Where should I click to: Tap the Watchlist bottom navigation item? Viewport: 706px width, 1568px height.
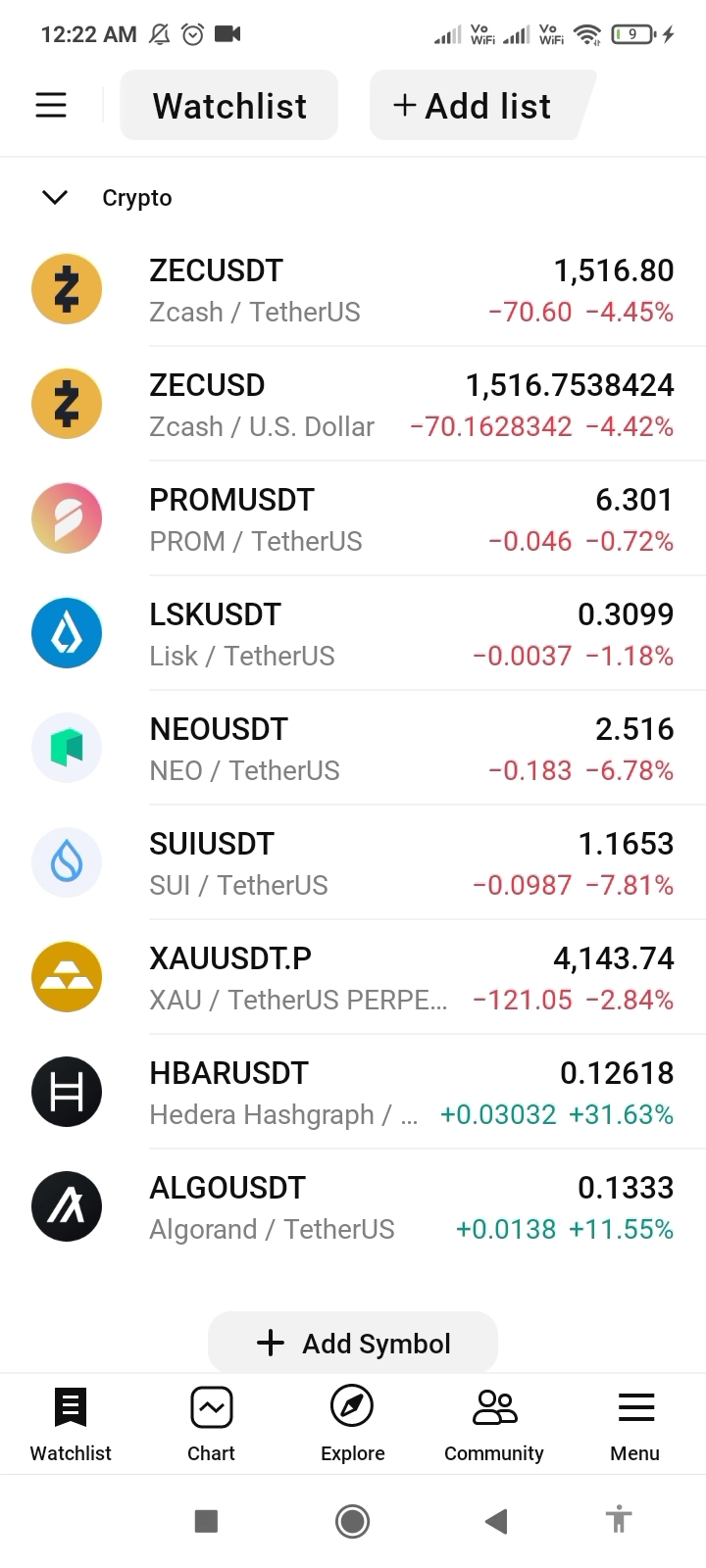coord(71,1425)
